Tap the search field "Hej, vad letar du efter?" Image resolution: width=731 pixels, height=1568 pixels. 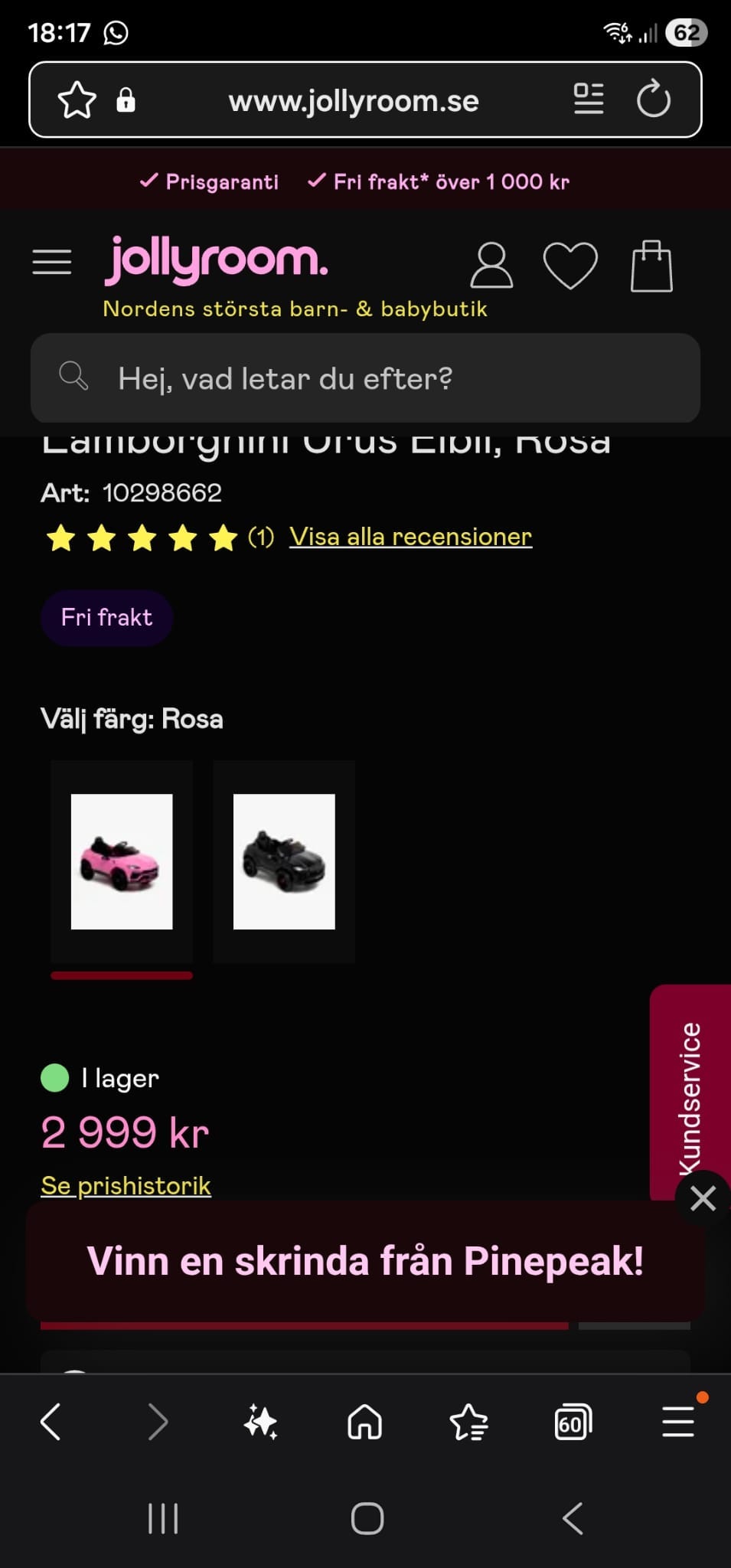pos(365,378)
